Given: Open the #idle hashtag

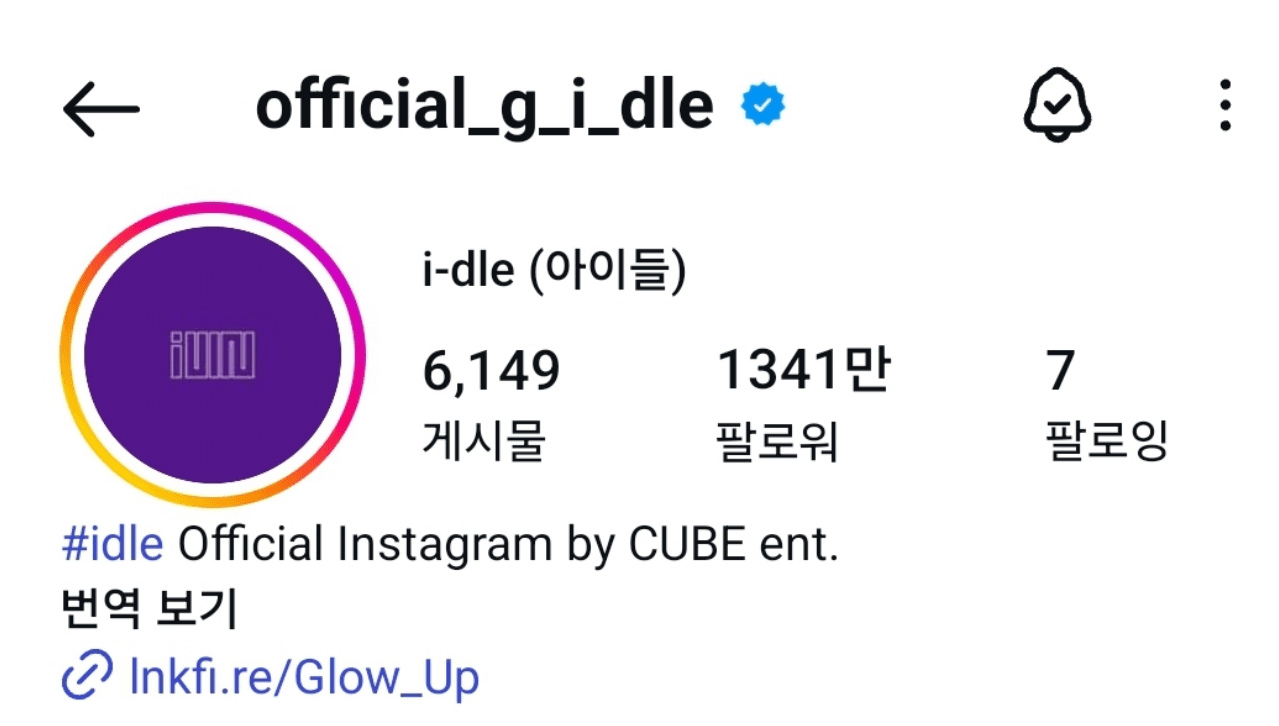Looking at the screenshot, I should (112, 545).
